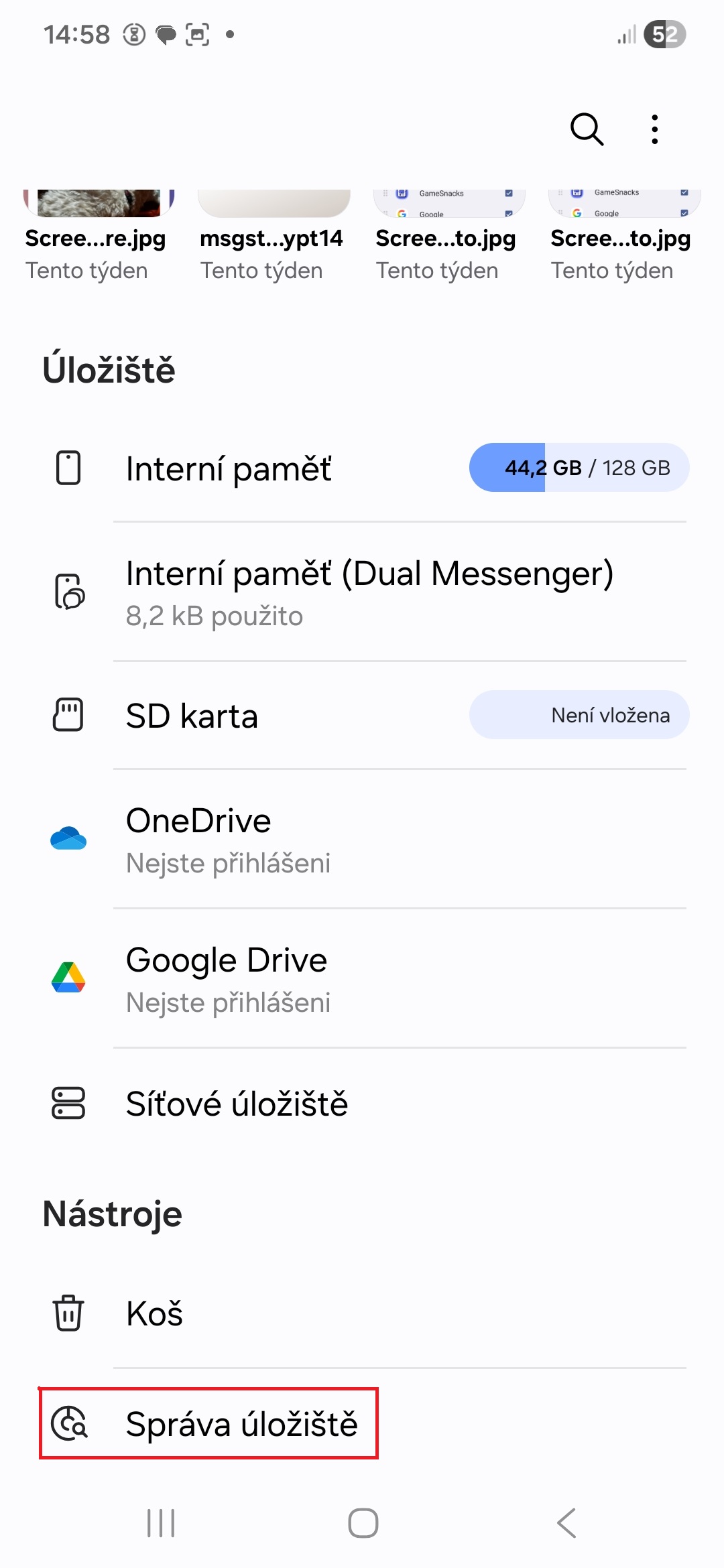724x1568 pixels.
Task: Tap the Správa úložiště analyzer icon
Action: click(x=72, y=1424)
